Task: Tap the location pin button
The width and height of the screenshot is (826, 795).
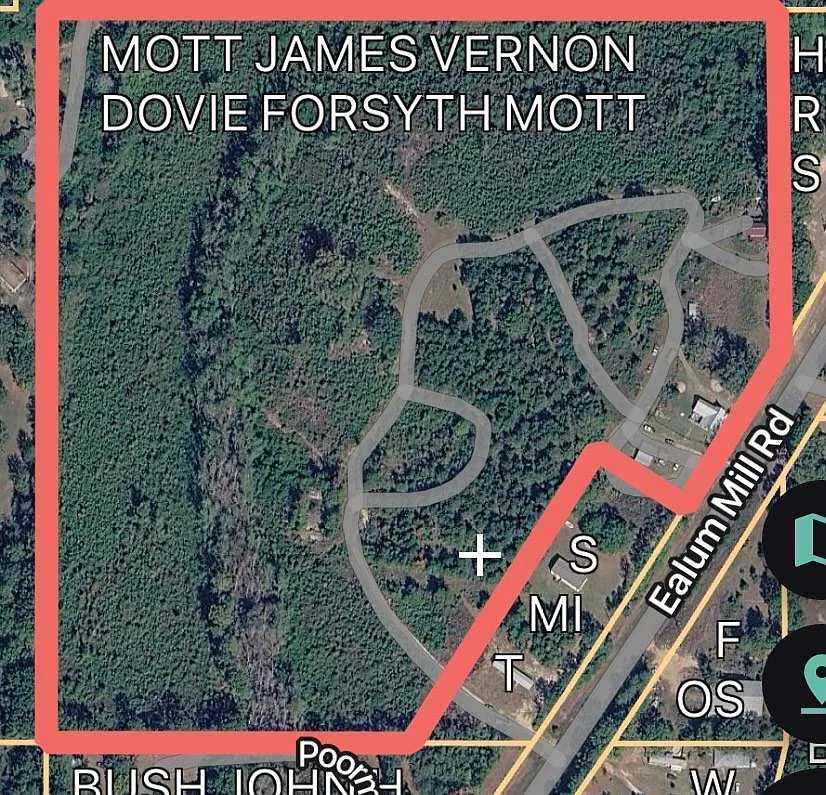Action: [808, 682]
